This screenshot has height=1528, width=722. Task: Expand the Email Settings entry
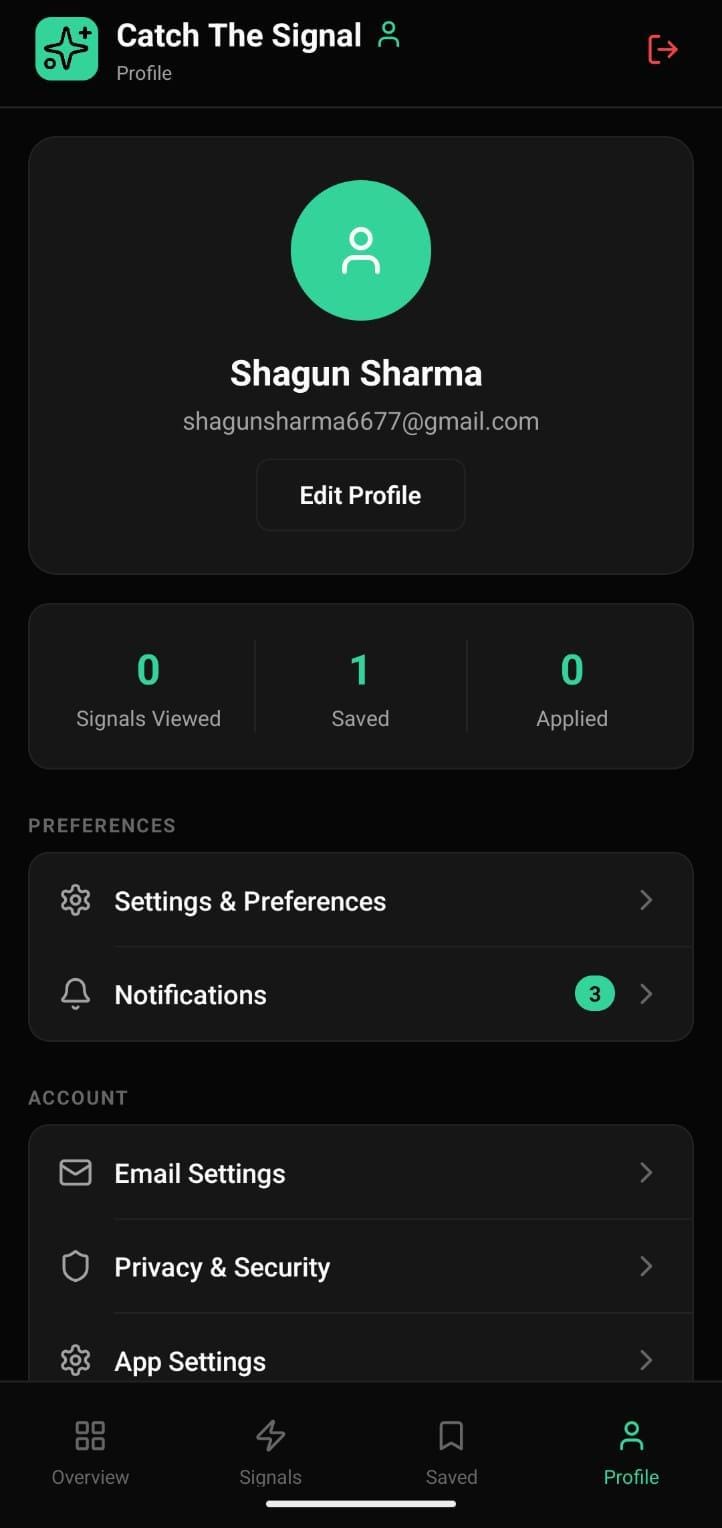360,1172
